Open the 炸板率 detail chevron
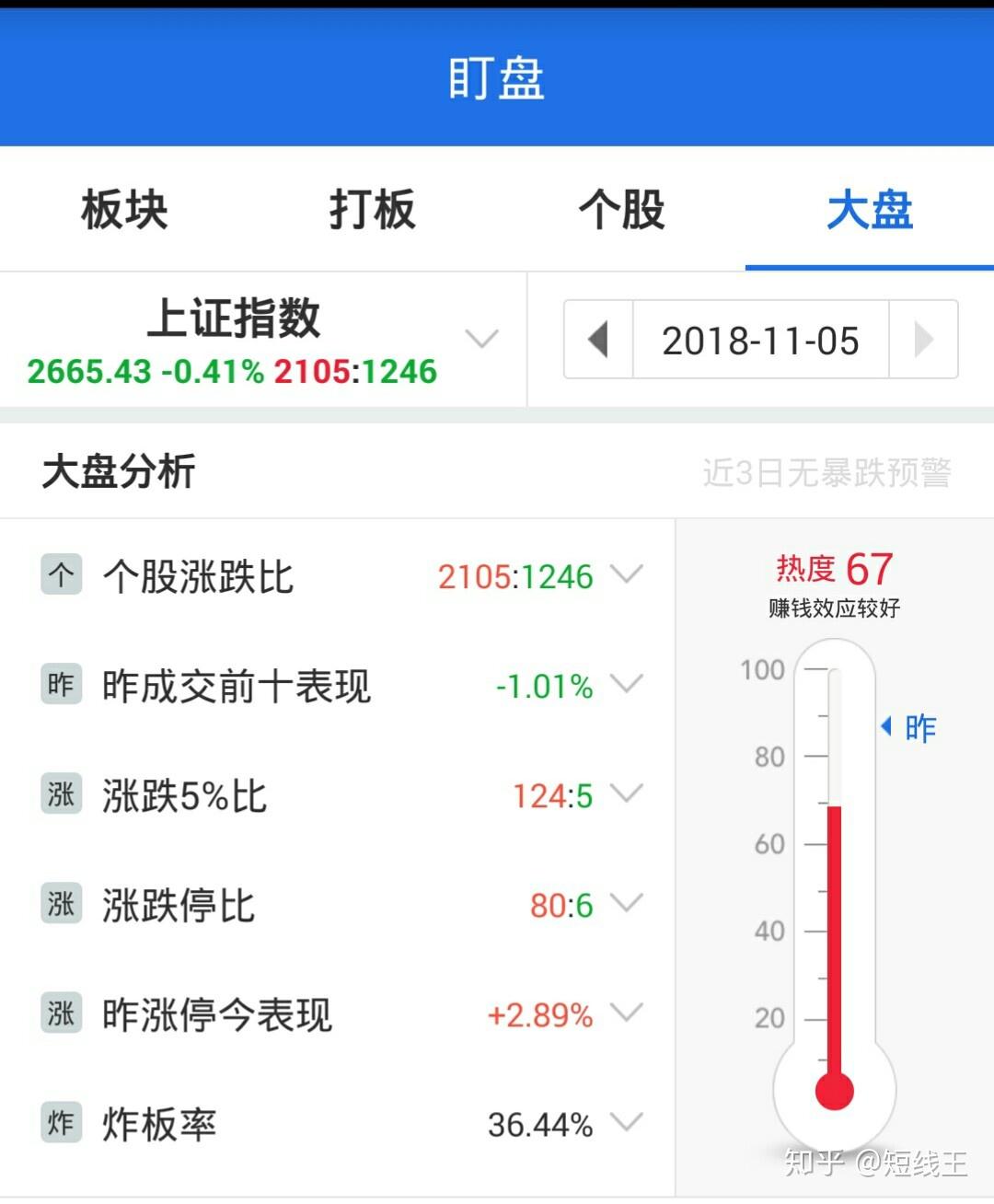994x1204 pixels. [x=628, y=1121]
